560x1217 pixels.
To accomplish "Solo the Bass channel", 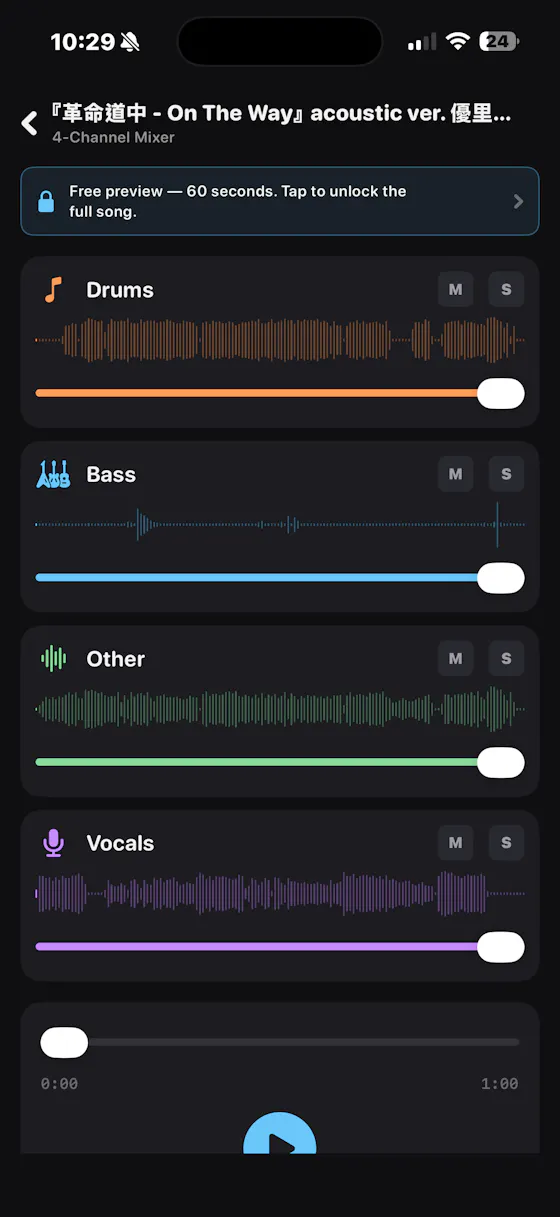I will point(506,474).
